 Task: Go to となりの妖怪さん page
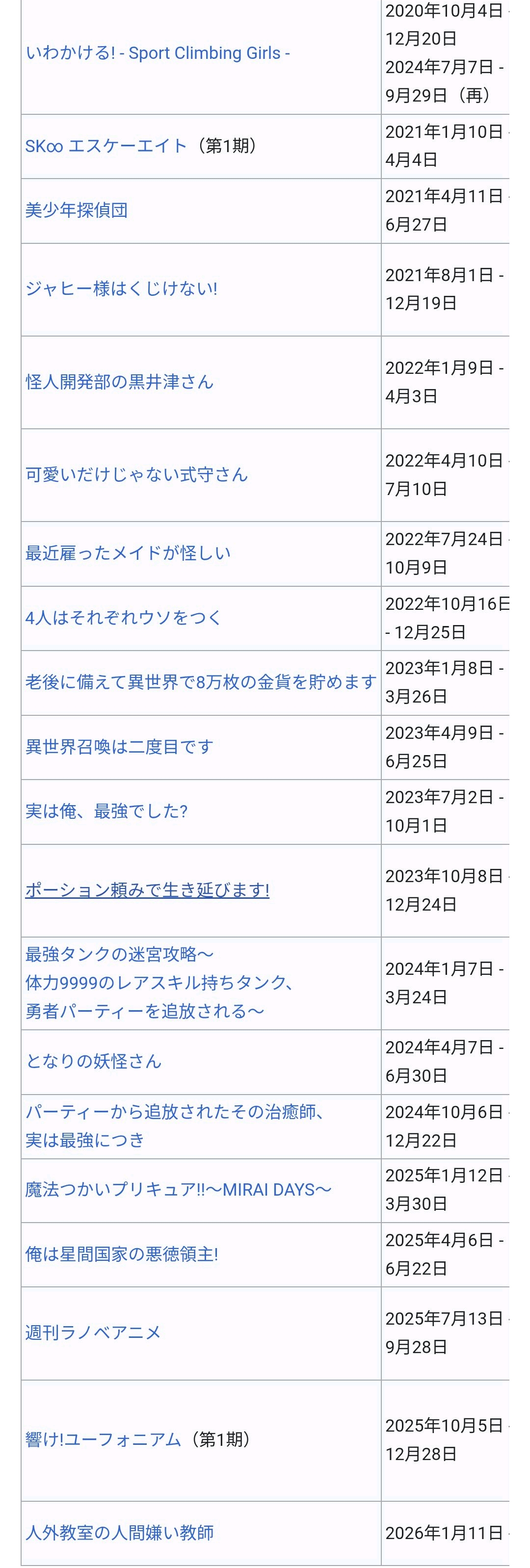click(x=93, y=1062)
